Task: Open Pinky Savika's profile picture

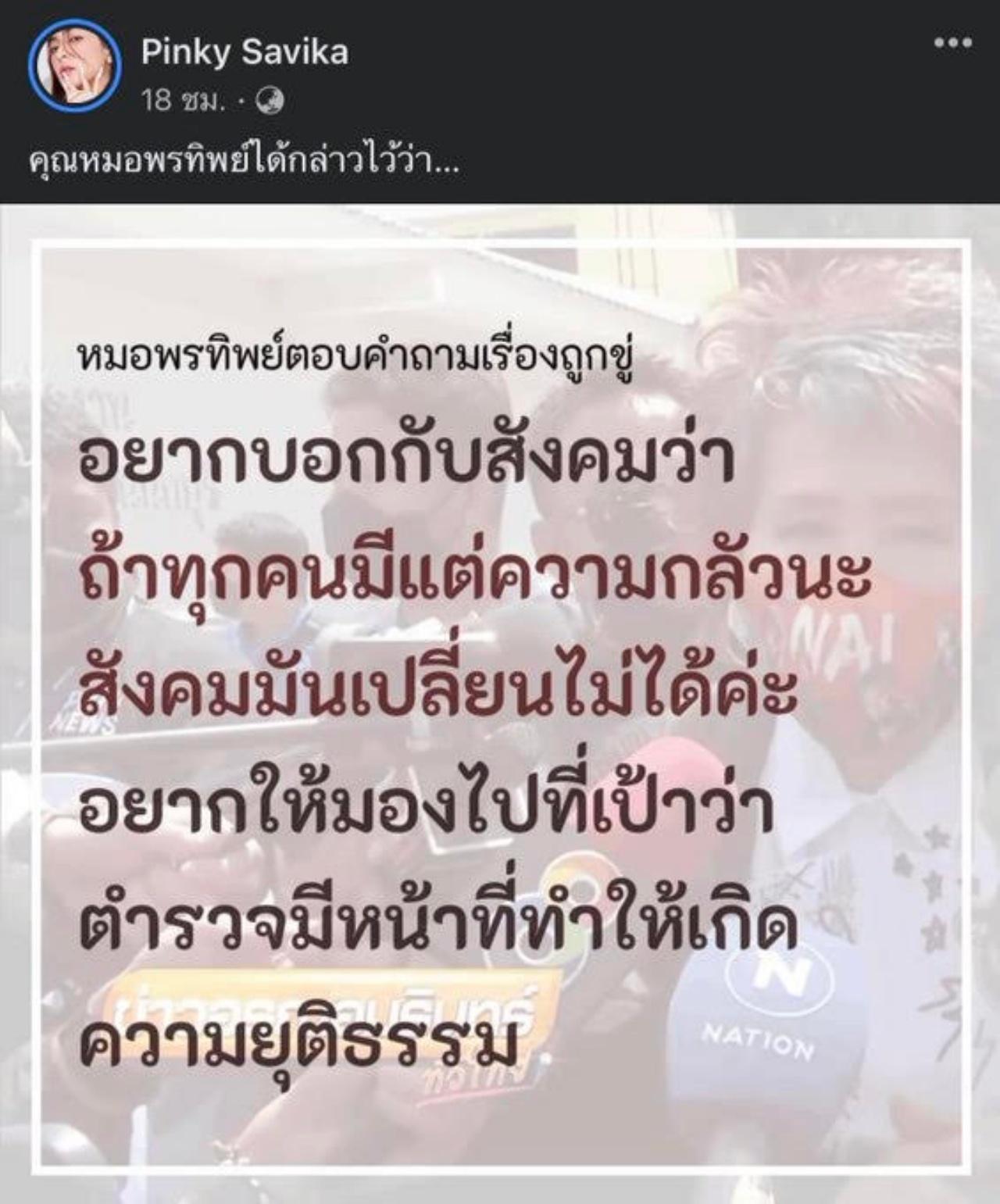Action: 75,70
